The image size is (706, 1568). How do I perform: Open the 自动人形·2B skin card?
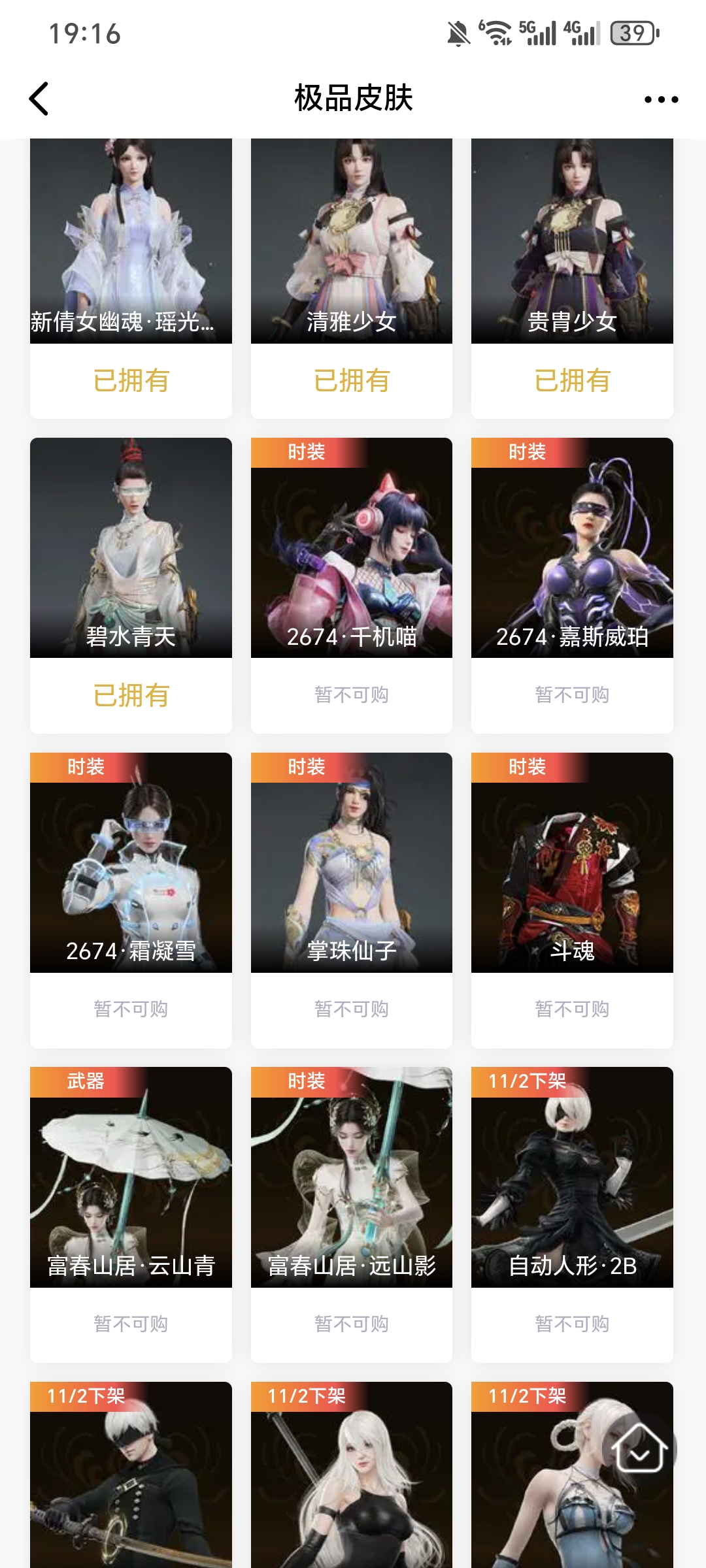(x=572, y=1177)
